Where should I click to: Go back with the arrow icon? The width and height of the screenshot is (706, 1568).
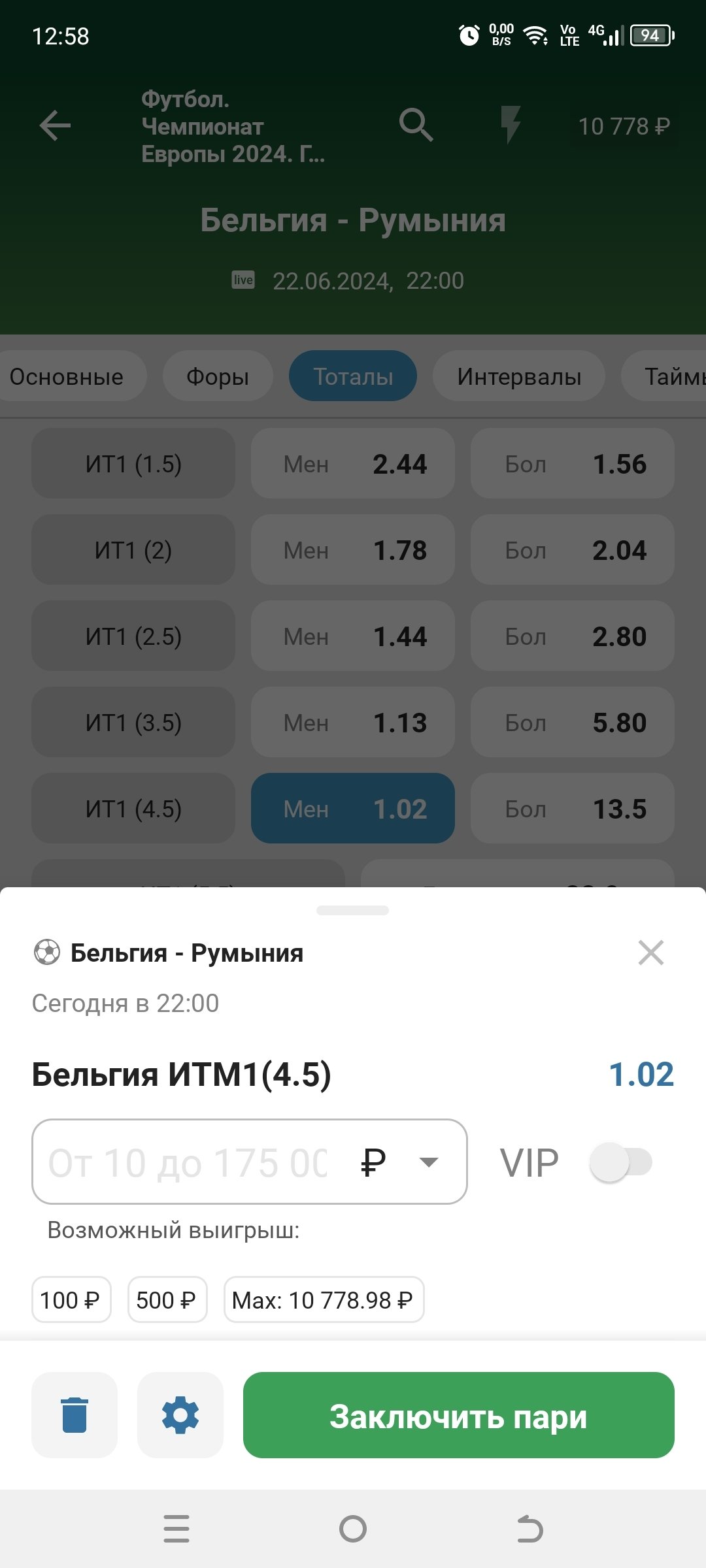55,125
